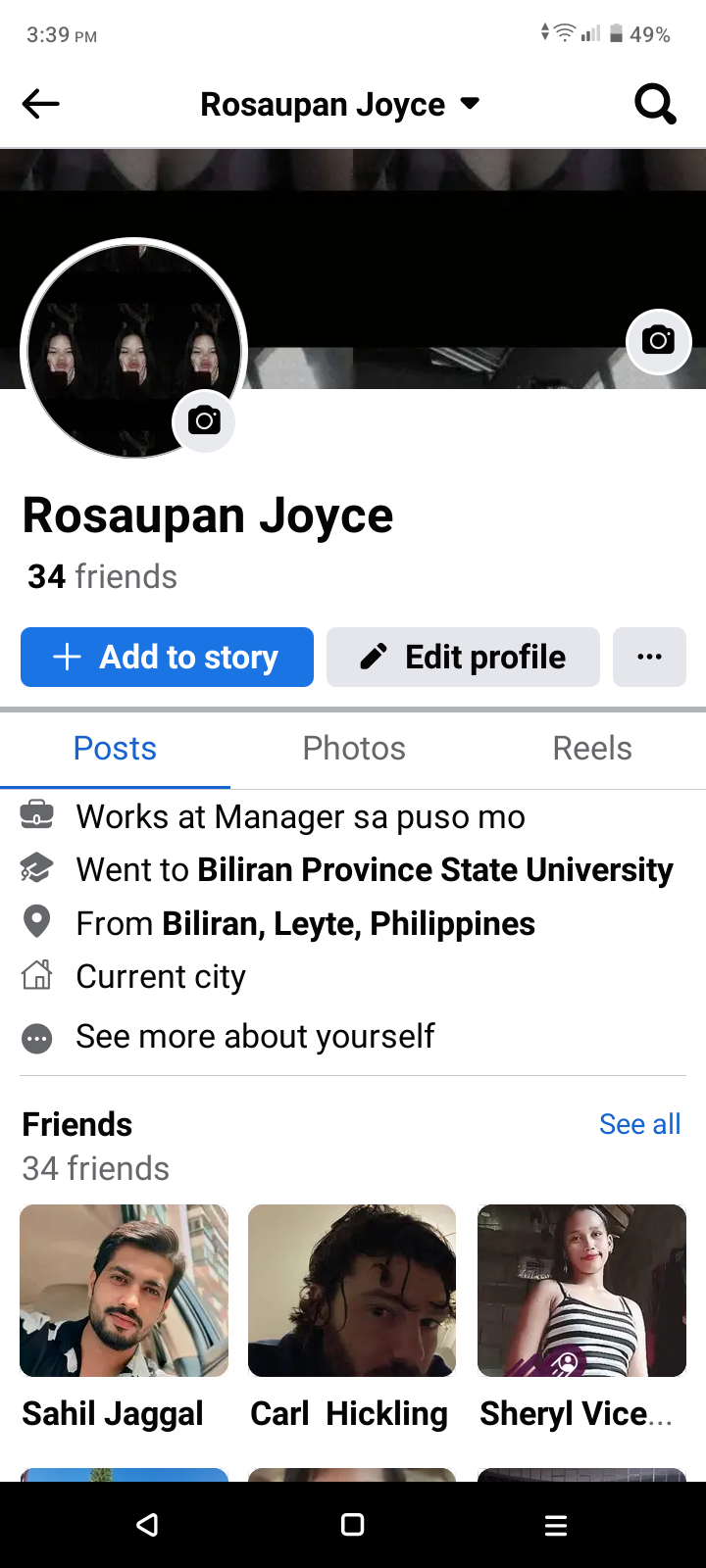
Task: Open the three-dot profile options button
Action: 649,657
